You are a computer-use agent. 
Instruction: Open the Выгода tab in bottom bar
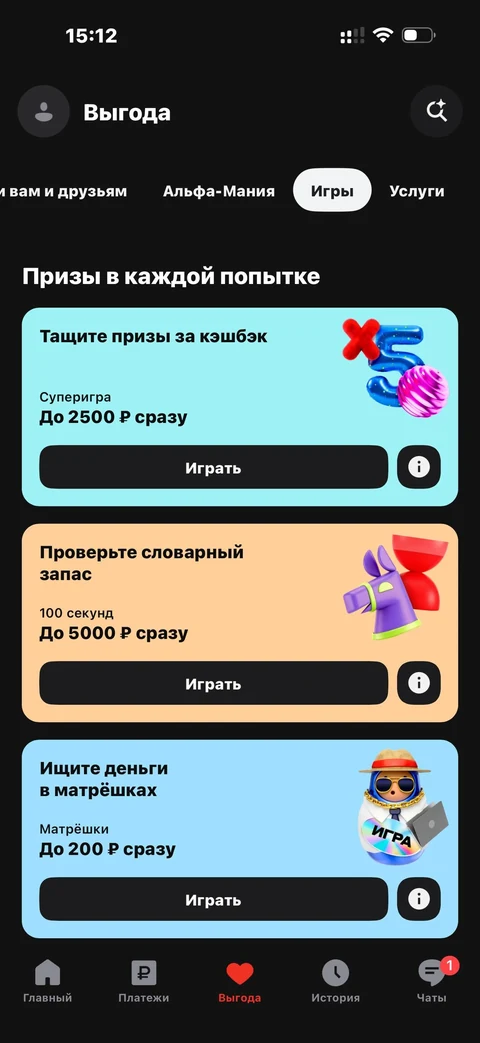pos(239,982)
